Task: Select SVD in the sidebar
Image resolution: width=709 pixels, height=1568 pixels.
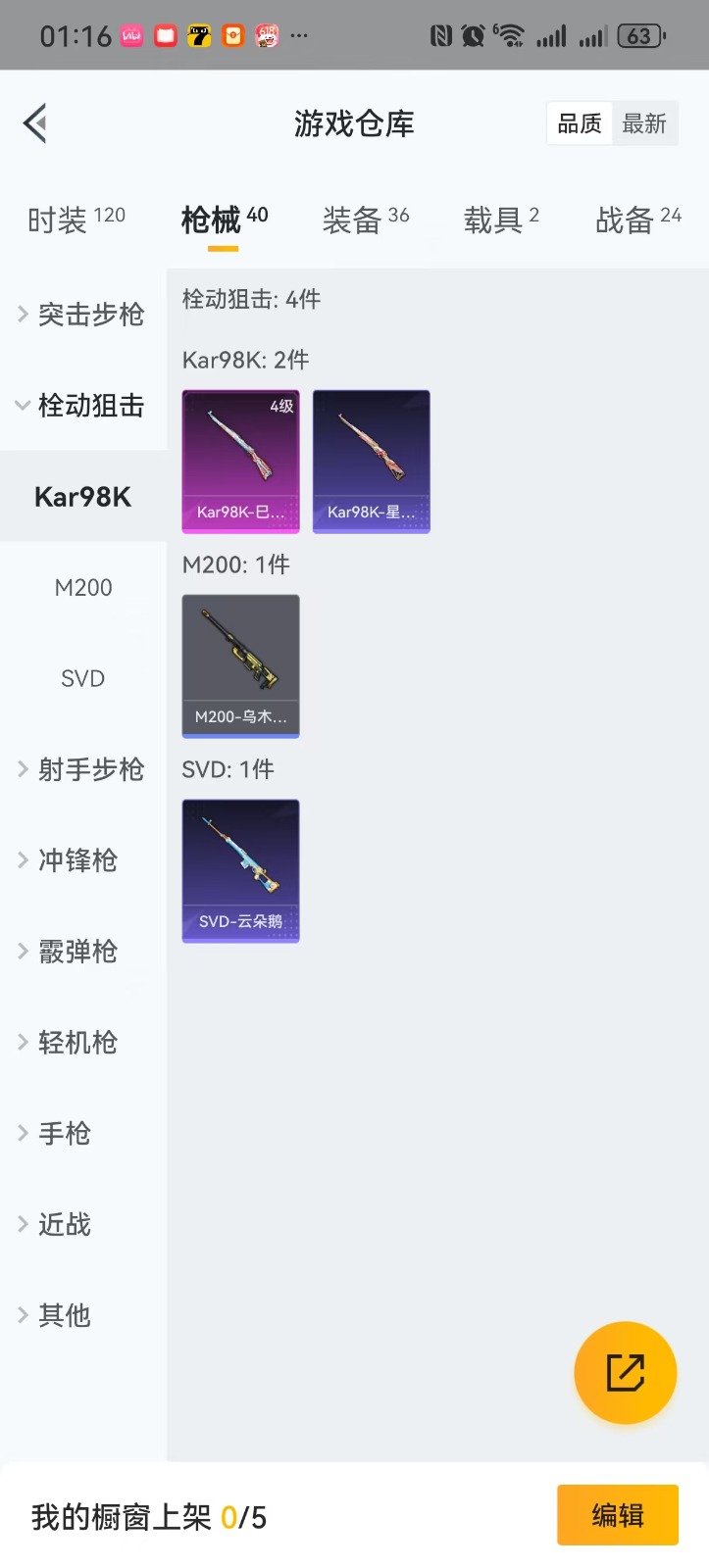Action: pos(83,679)
